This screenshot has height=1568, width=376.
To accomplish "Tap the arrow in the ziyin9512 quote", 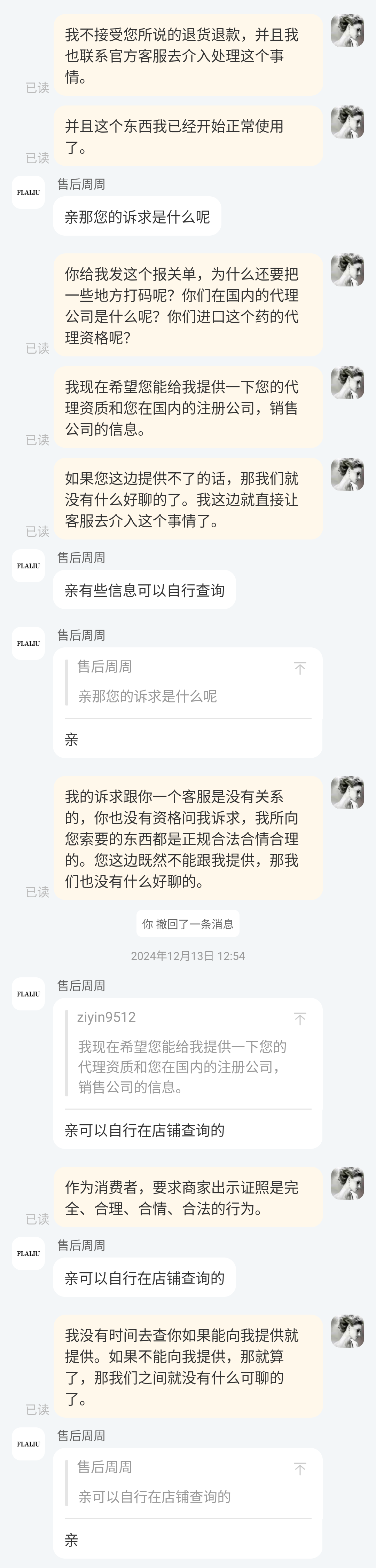I will tap(300, 1018).
